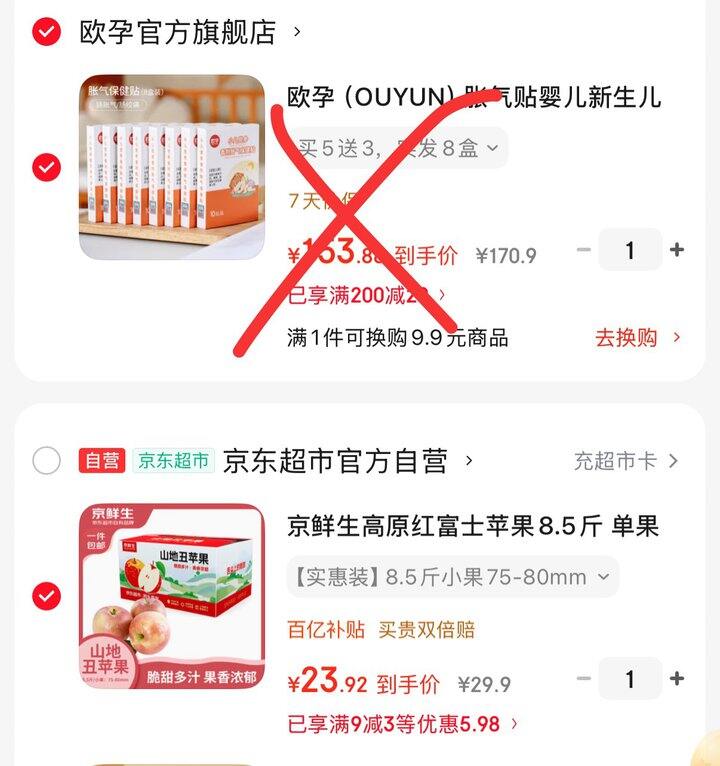Increase 欧孕胀气贴 quantity by one

(x=677, y=250)
